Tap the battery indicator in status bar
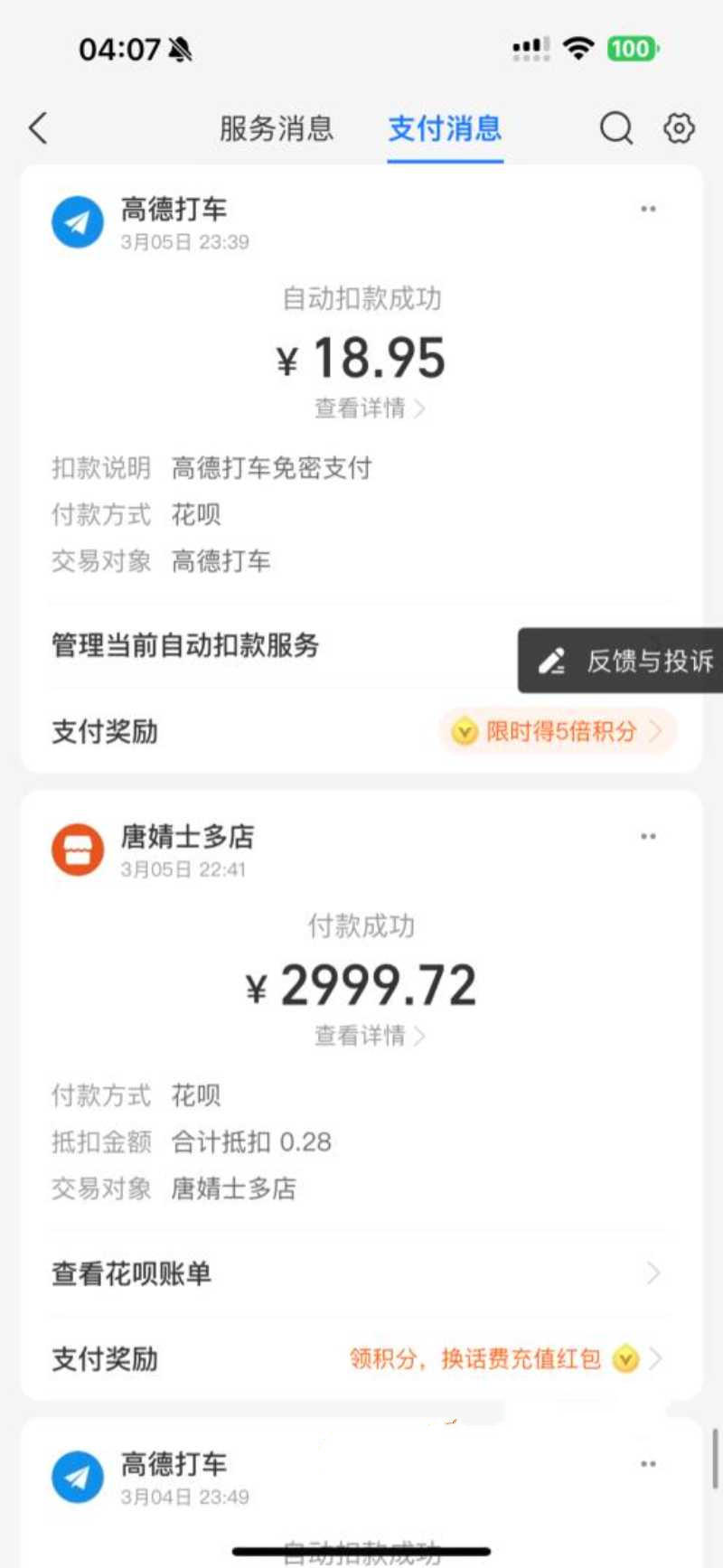The height and width of the screenshot is (1568, 723). pos(631,48)
